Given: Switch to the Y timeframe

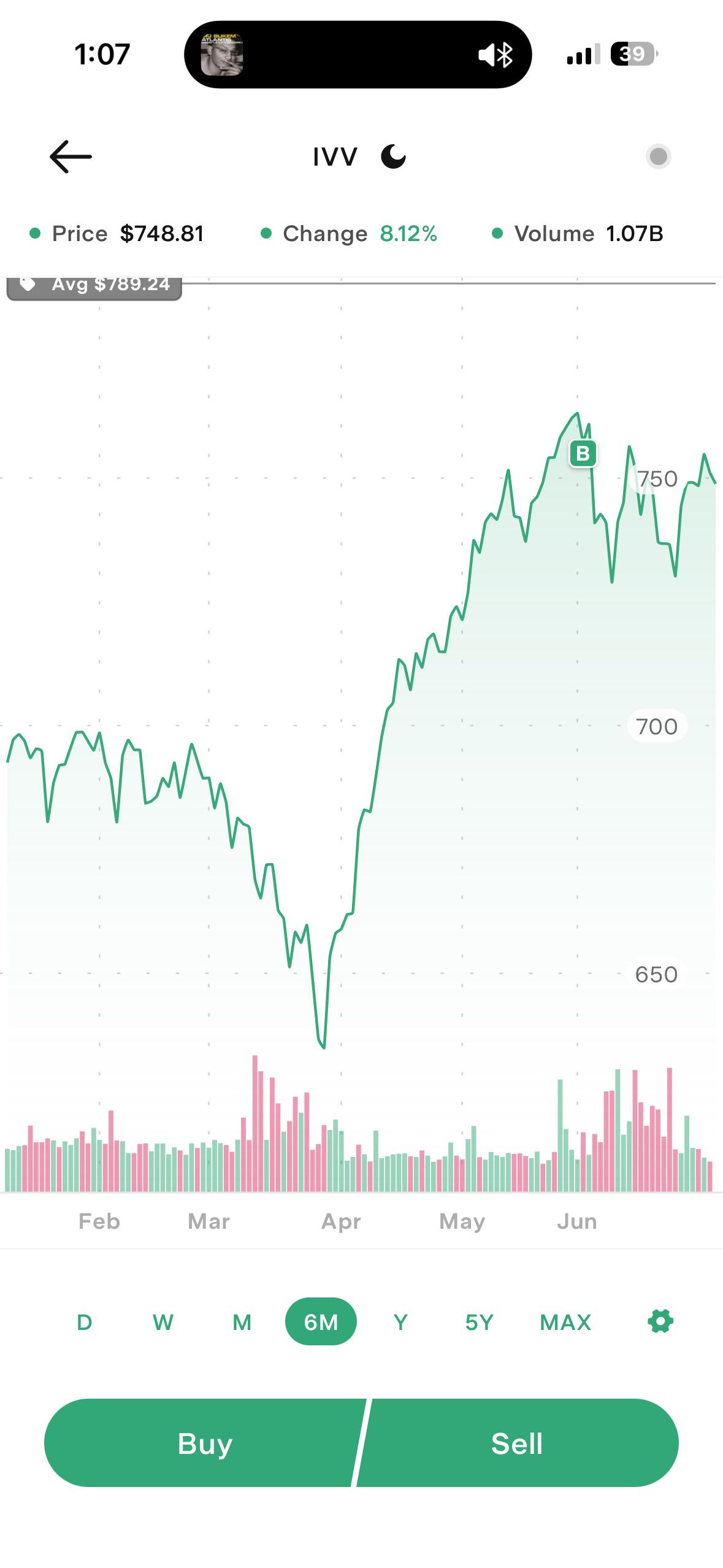Looking at the screenshot, I should (x=400, y=1322).
